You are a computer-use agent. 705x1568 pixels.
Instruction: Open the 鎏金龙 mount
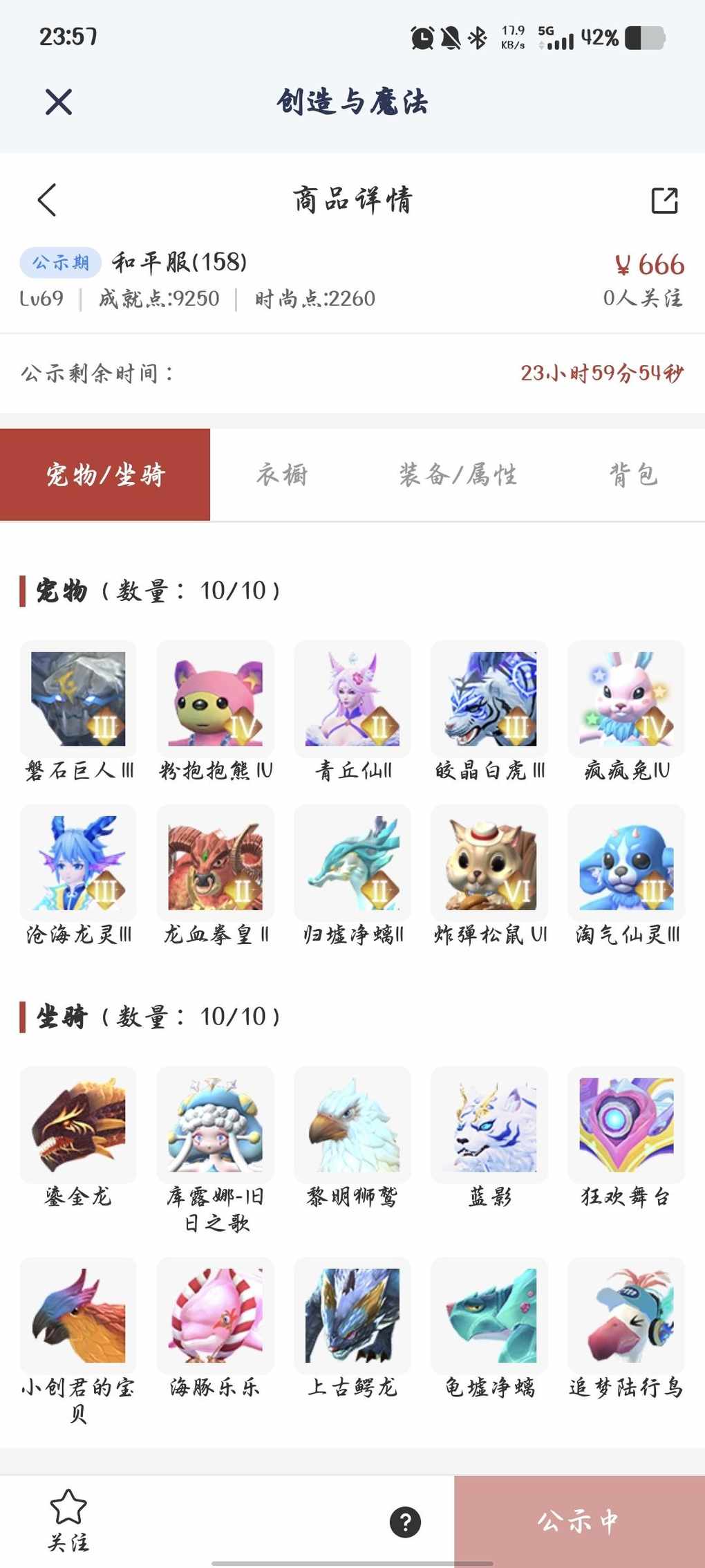[x=78, y=1125]
